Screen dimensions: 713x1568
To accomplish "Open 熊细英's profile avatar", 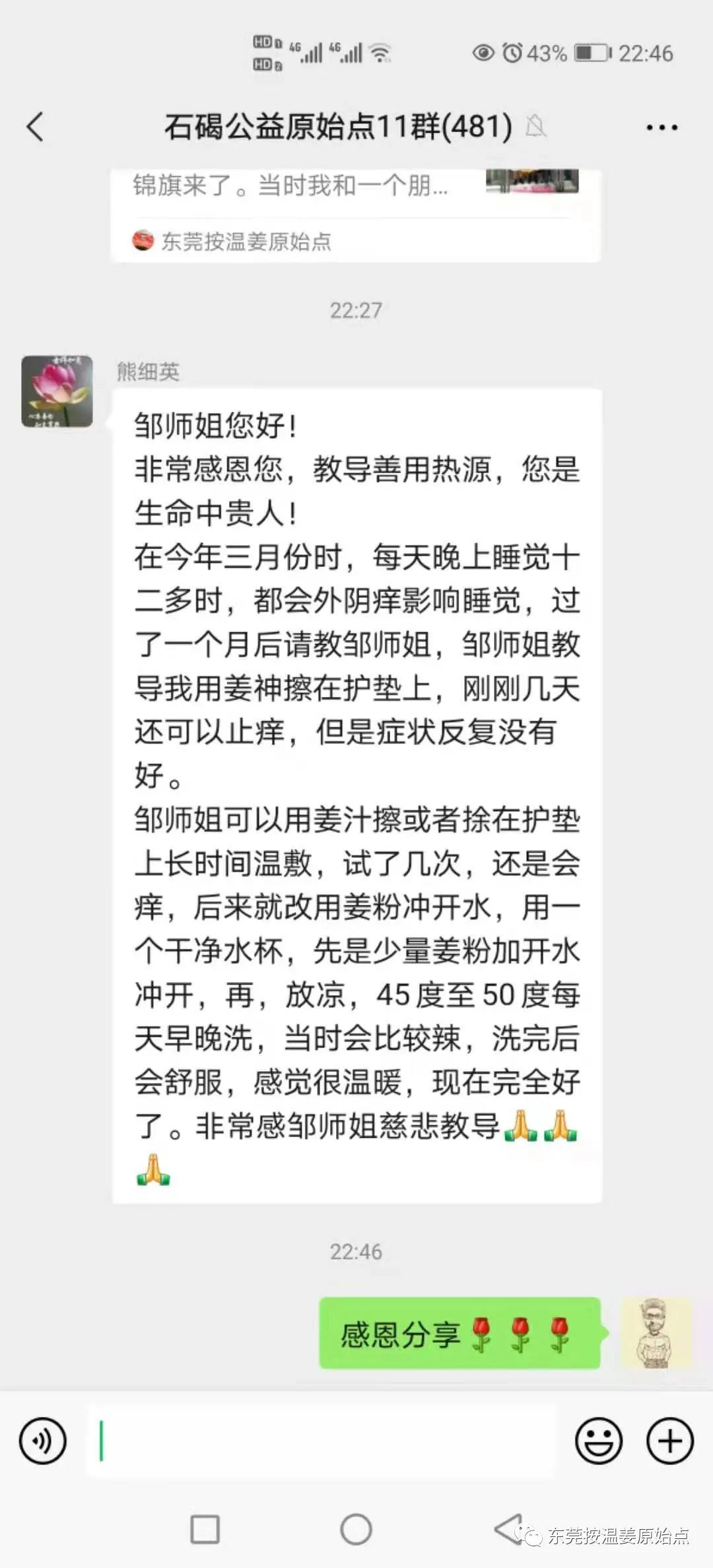I will point(57,391).
